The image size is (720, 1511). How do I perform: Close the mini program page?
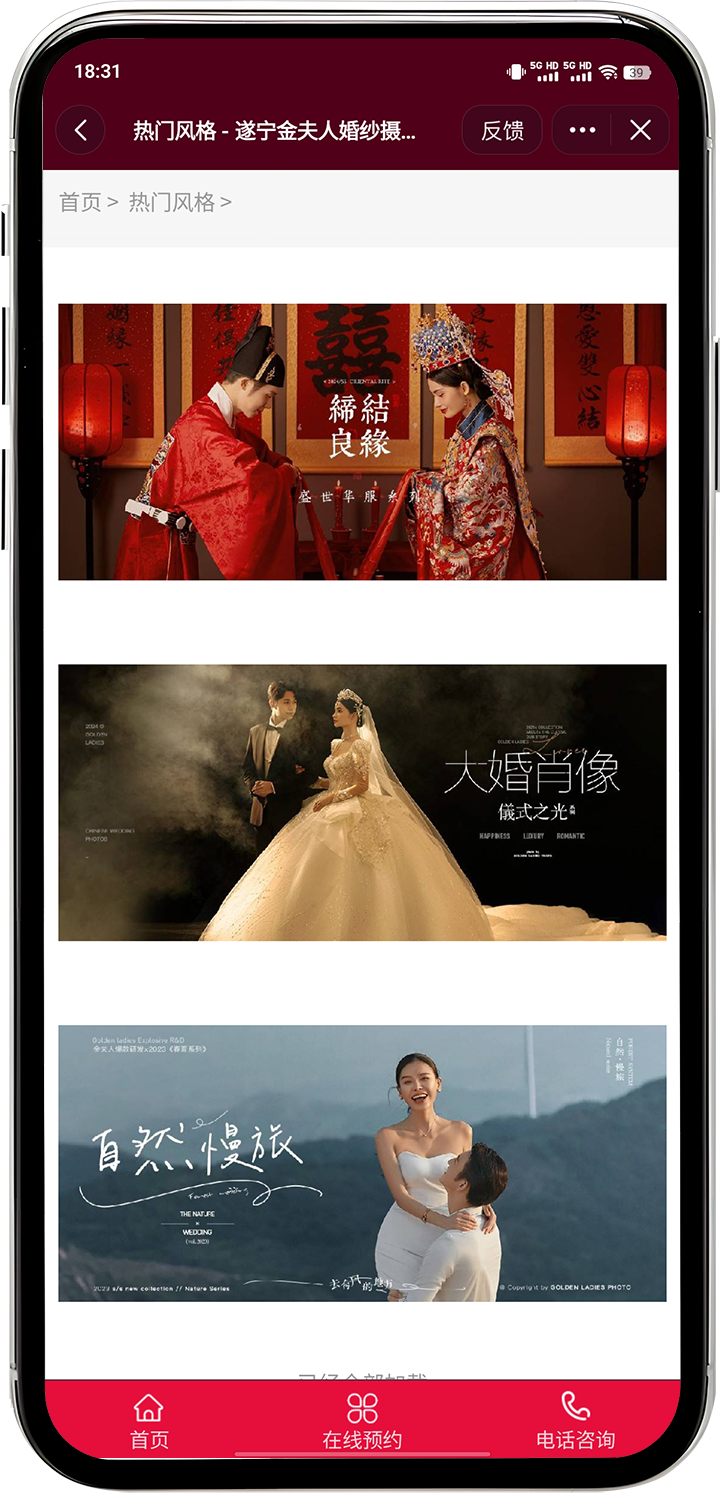pos(640,130)
